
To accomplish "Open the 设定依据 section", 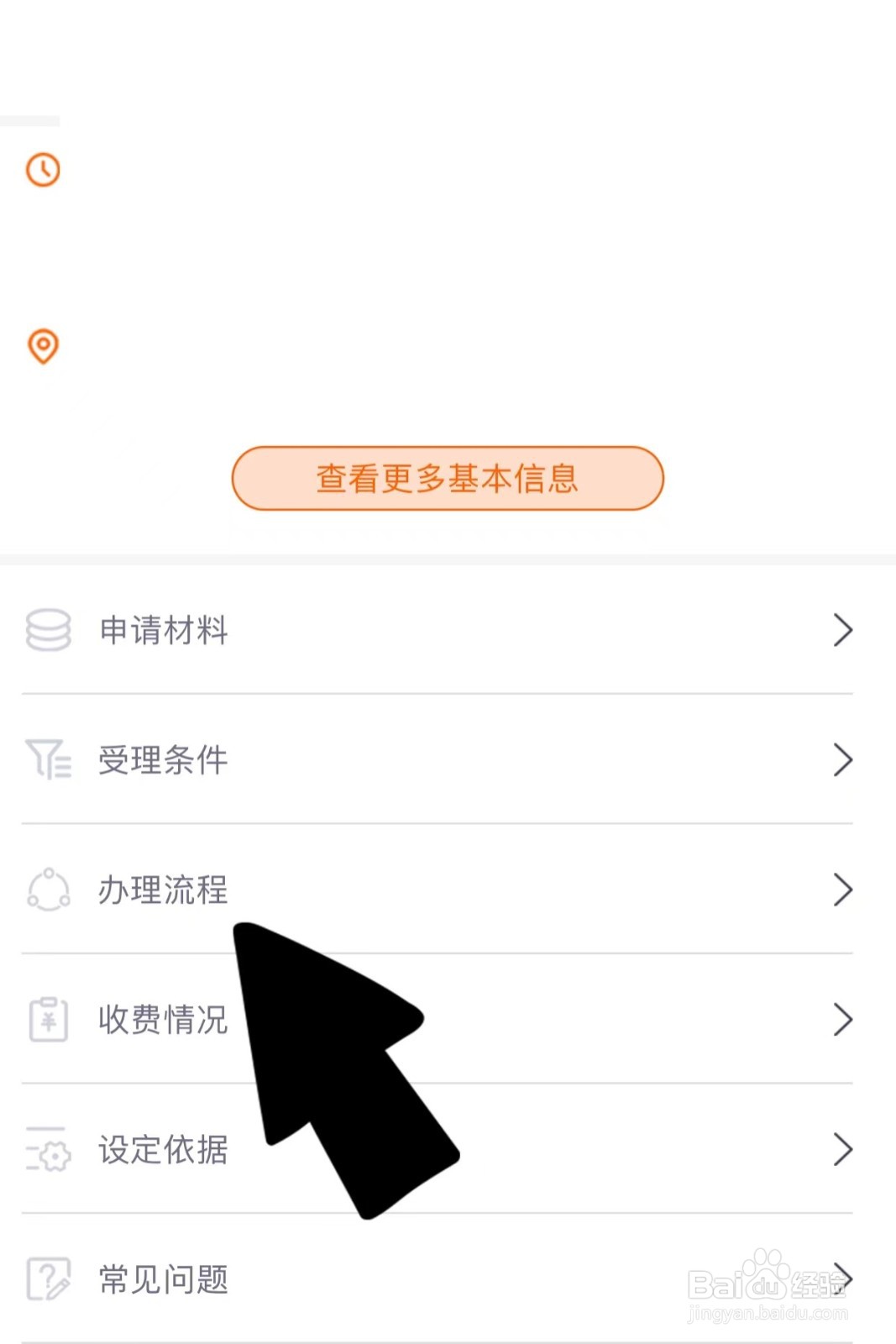I will click(162, 1150).
